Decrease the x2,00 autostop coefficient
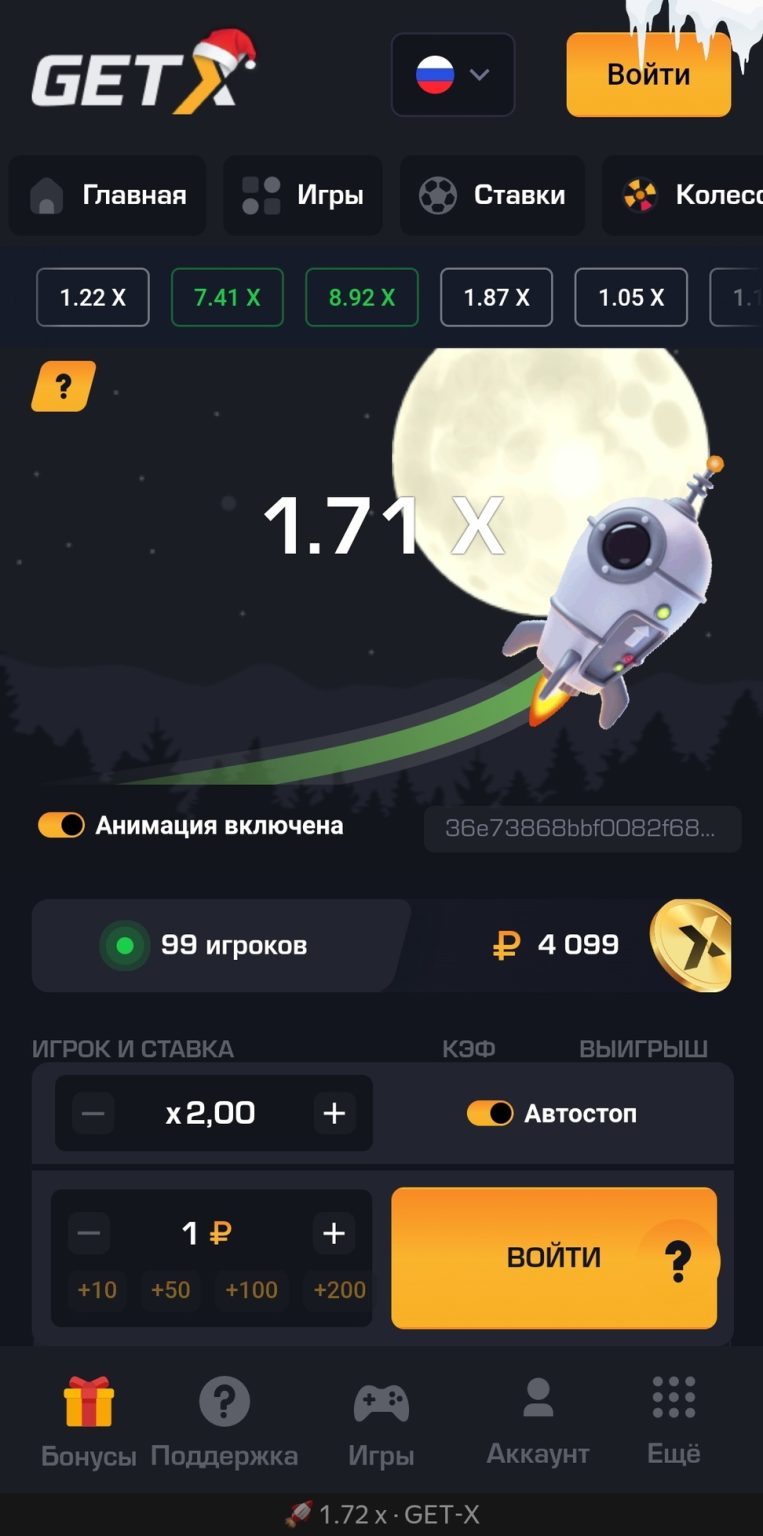This screenshot has height=1536, width=763. [x=93, y=1113]
